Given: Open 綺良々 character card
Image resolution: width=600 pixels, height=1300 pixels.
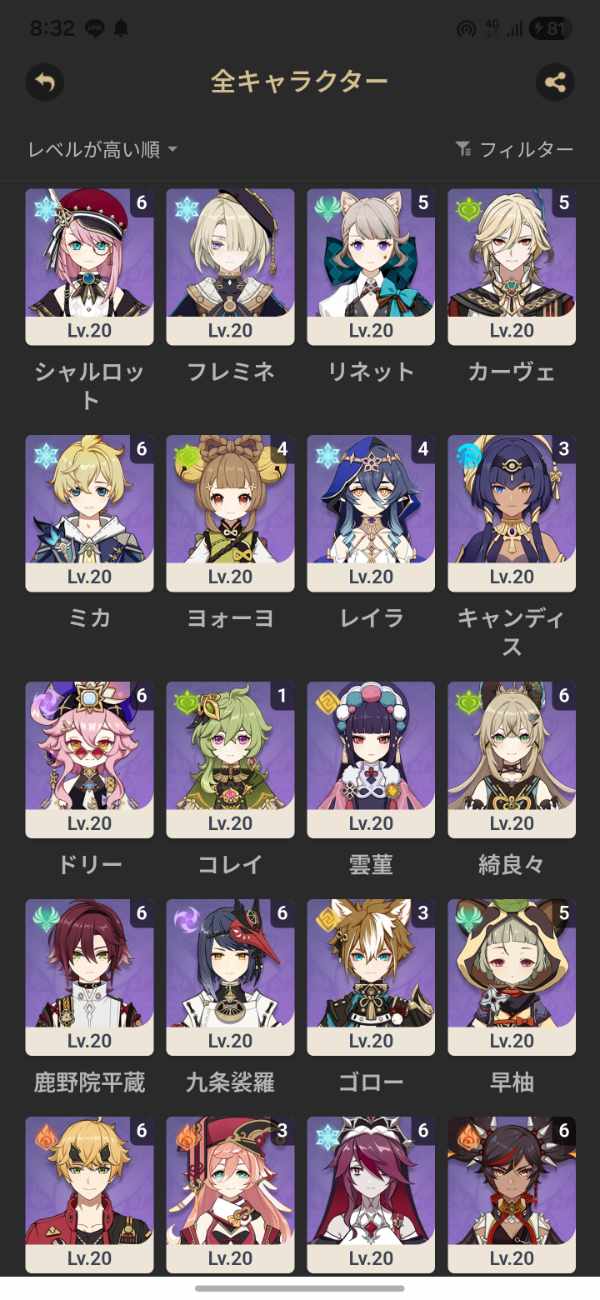Looking at the screenshot, I should tap(512, 759).
